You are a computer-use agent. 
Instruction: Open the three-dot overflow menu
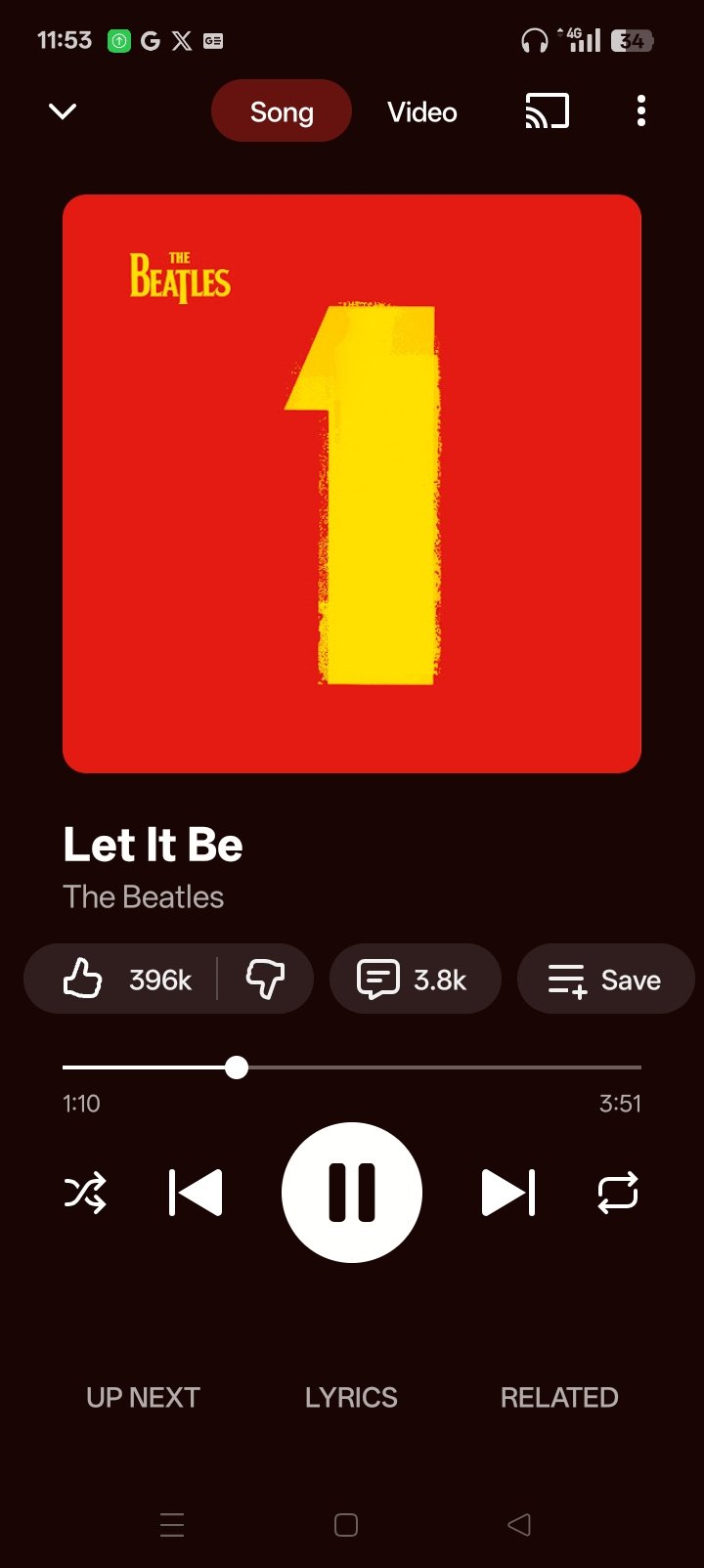click(641, 111)
